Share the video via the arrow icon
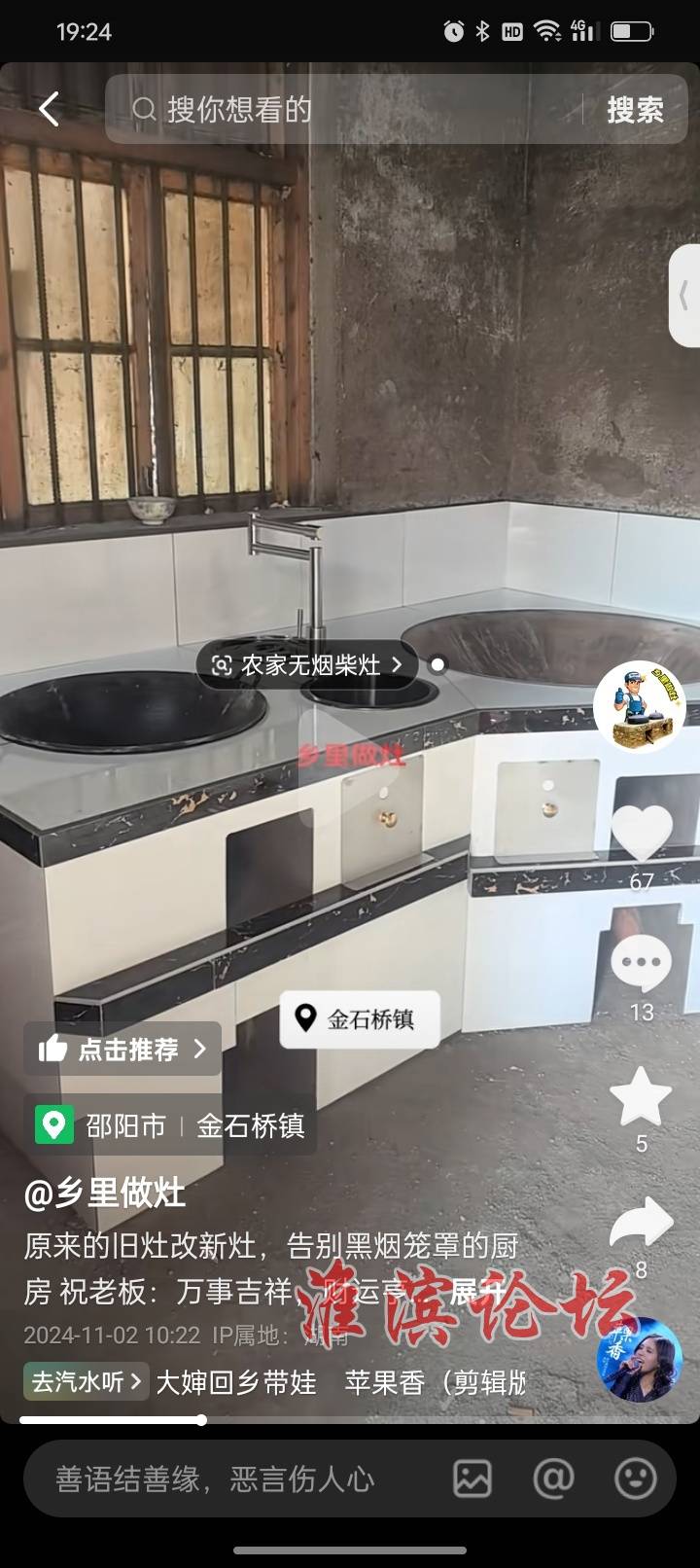 641,1224
